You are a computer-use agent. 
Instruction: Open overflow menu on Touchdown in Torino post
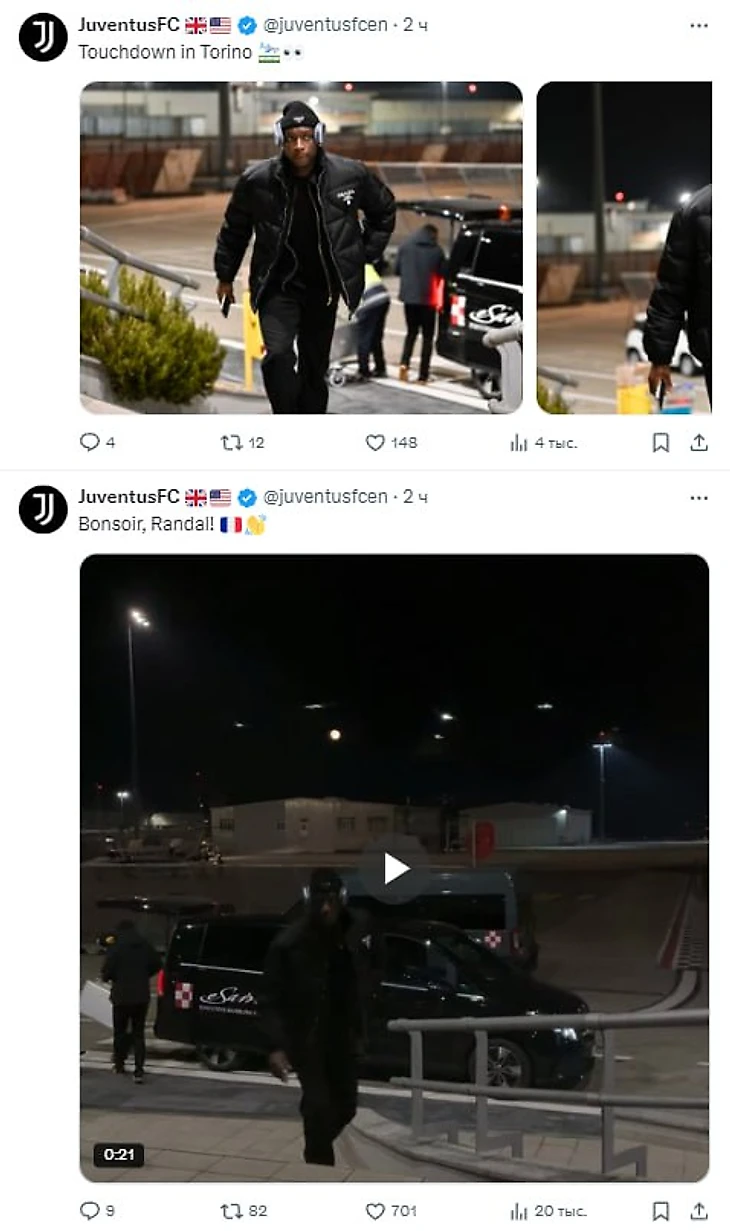tap(697, 24)
